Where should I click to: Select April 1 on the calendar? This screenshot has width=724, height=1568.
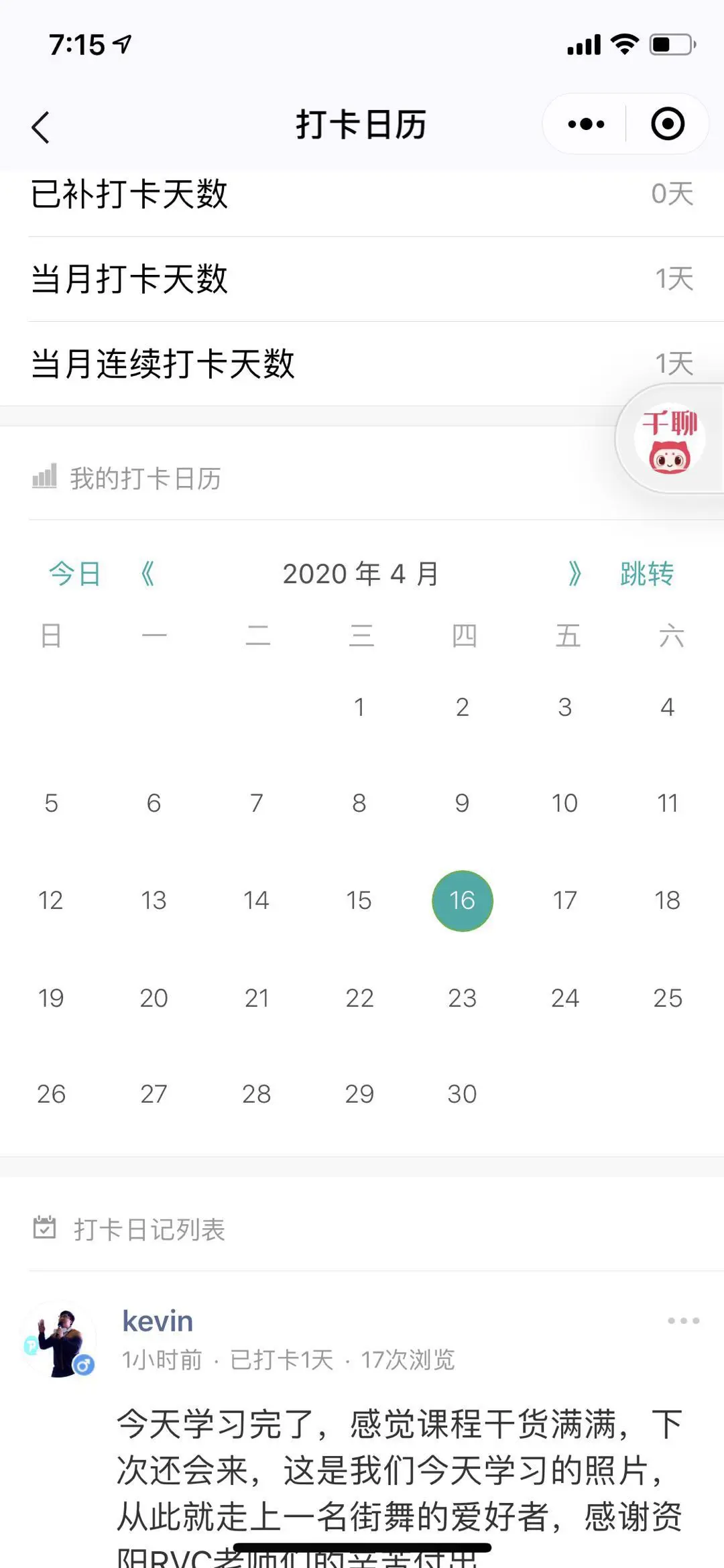(x=359, y=707)
